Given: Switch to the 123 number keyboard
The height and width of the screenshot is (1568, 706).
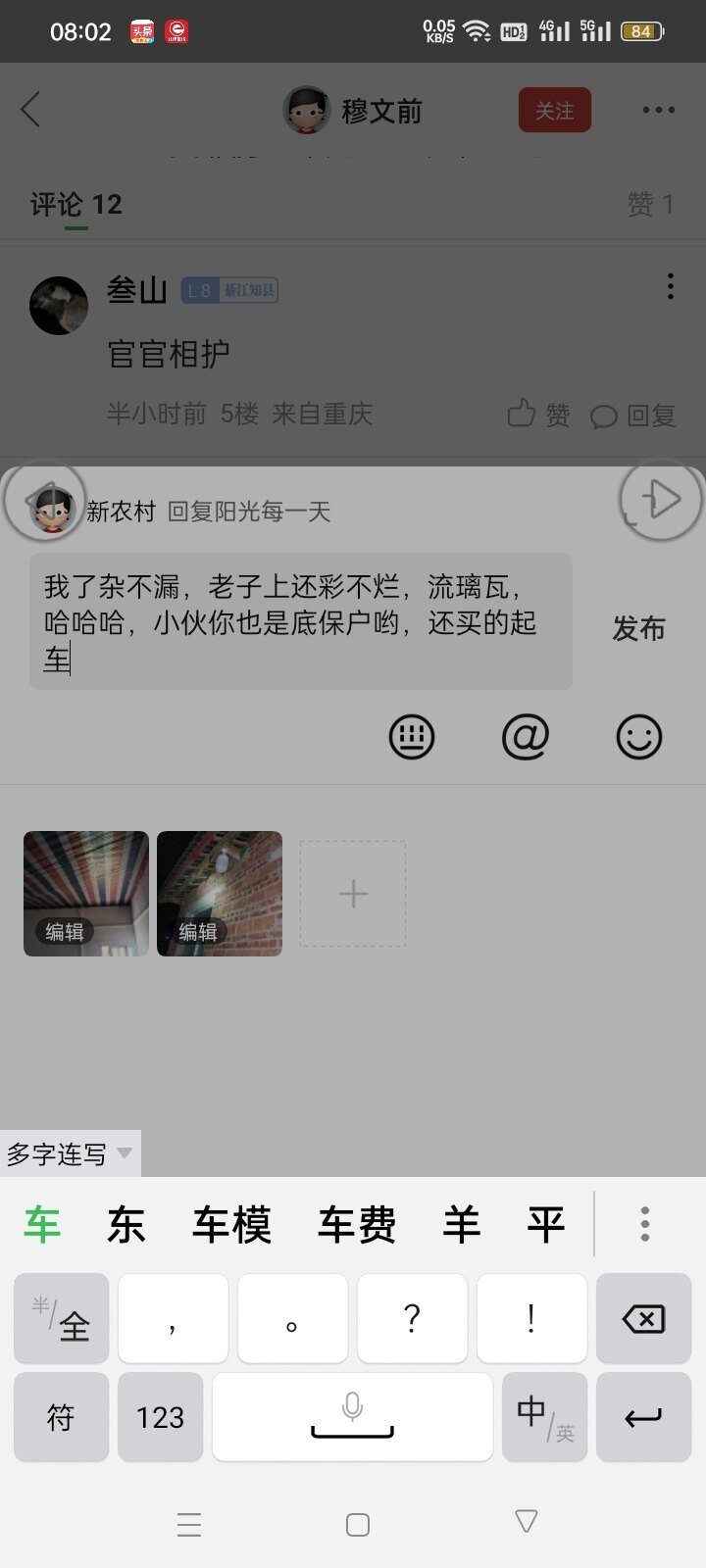Looking at the screenshot, I should (x=160, y=1417).
